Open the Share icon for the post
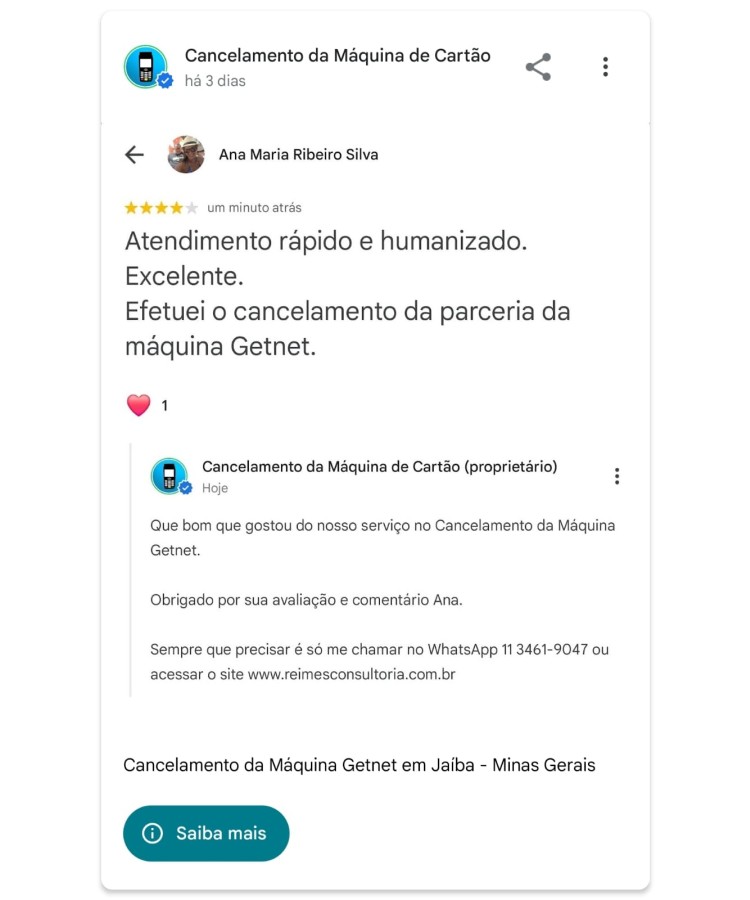 tap(537, 67)
